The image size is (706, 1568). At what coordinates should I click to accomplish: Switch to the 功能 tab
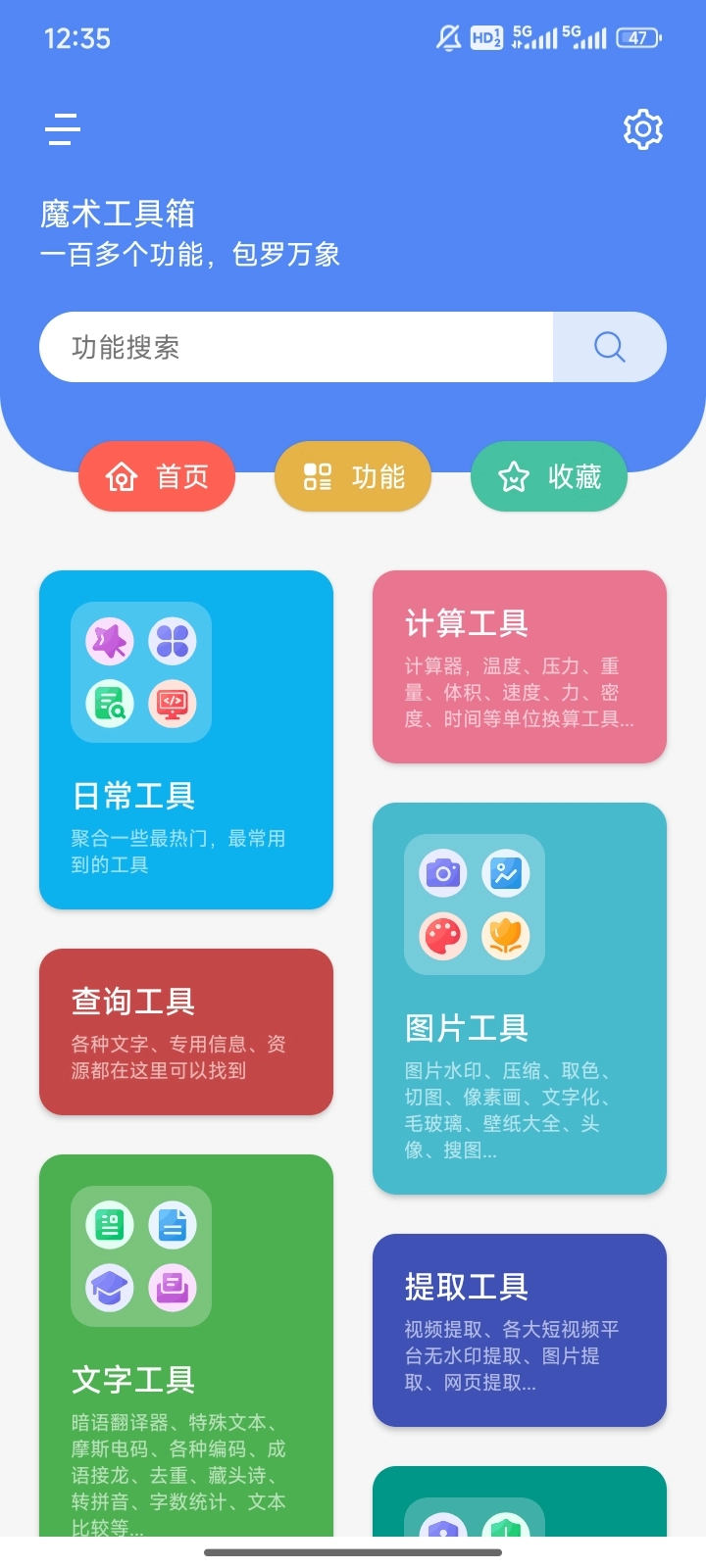tap(352, 477)
